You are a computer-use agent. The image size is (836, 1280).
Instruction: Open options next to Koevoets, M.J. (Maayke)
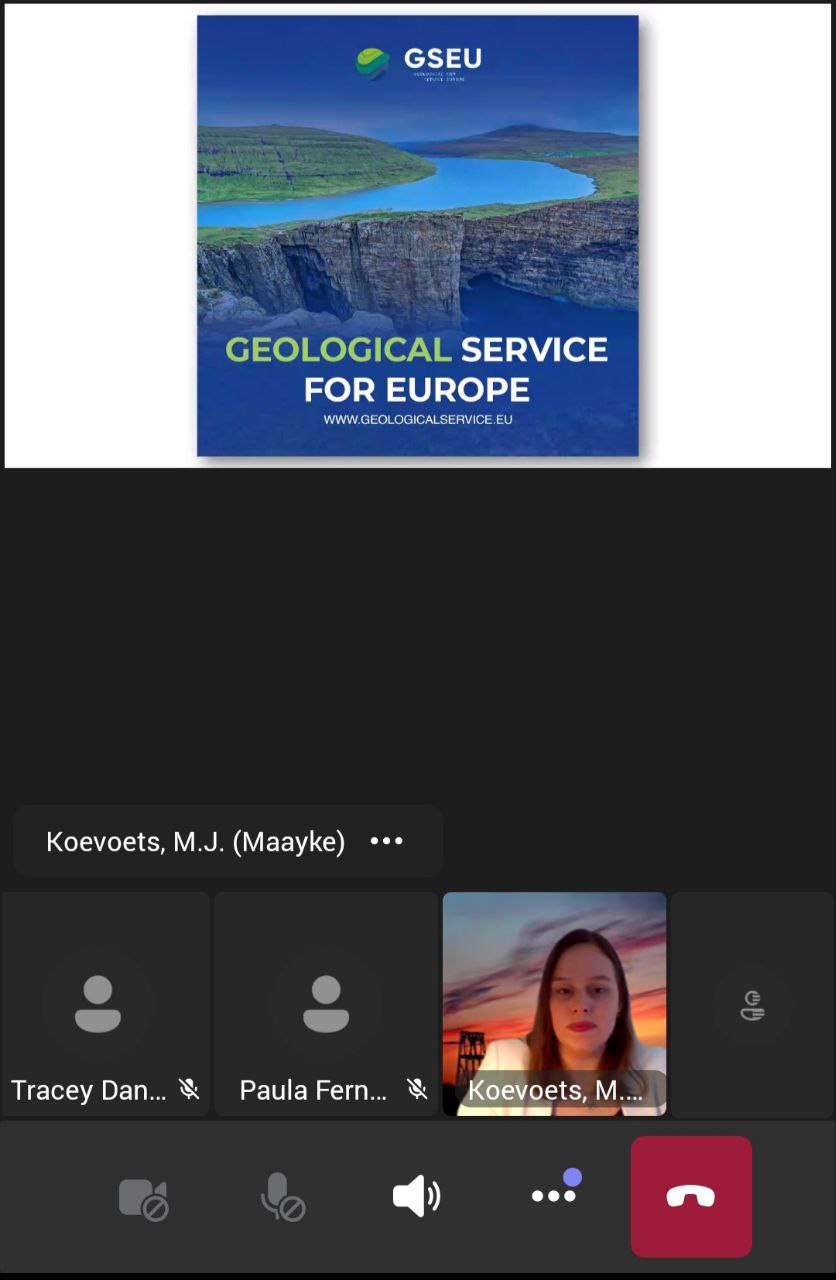(x=387, y=841)
